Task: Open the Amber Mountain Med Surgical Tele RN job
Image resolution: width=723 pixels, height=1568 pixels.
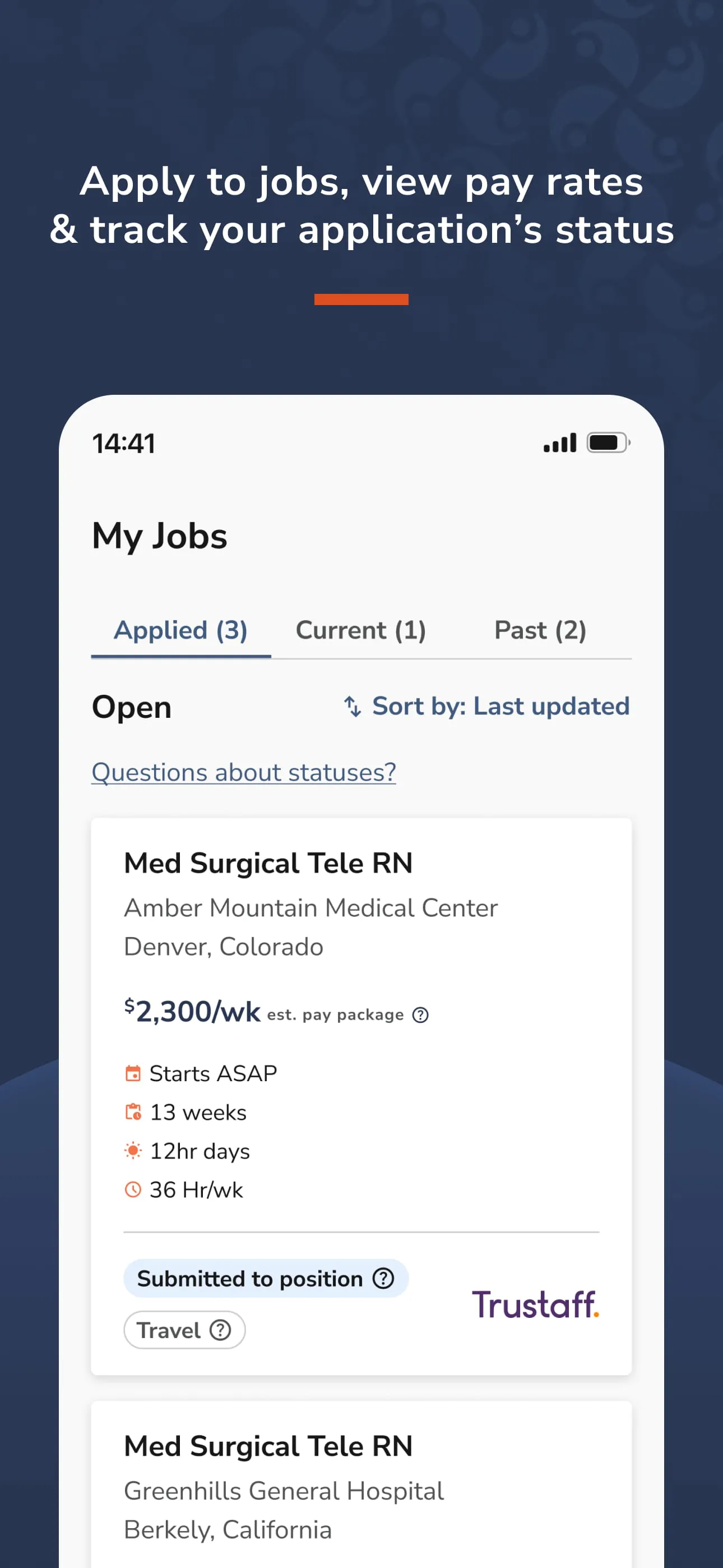Action: (x=361, y=1035)
